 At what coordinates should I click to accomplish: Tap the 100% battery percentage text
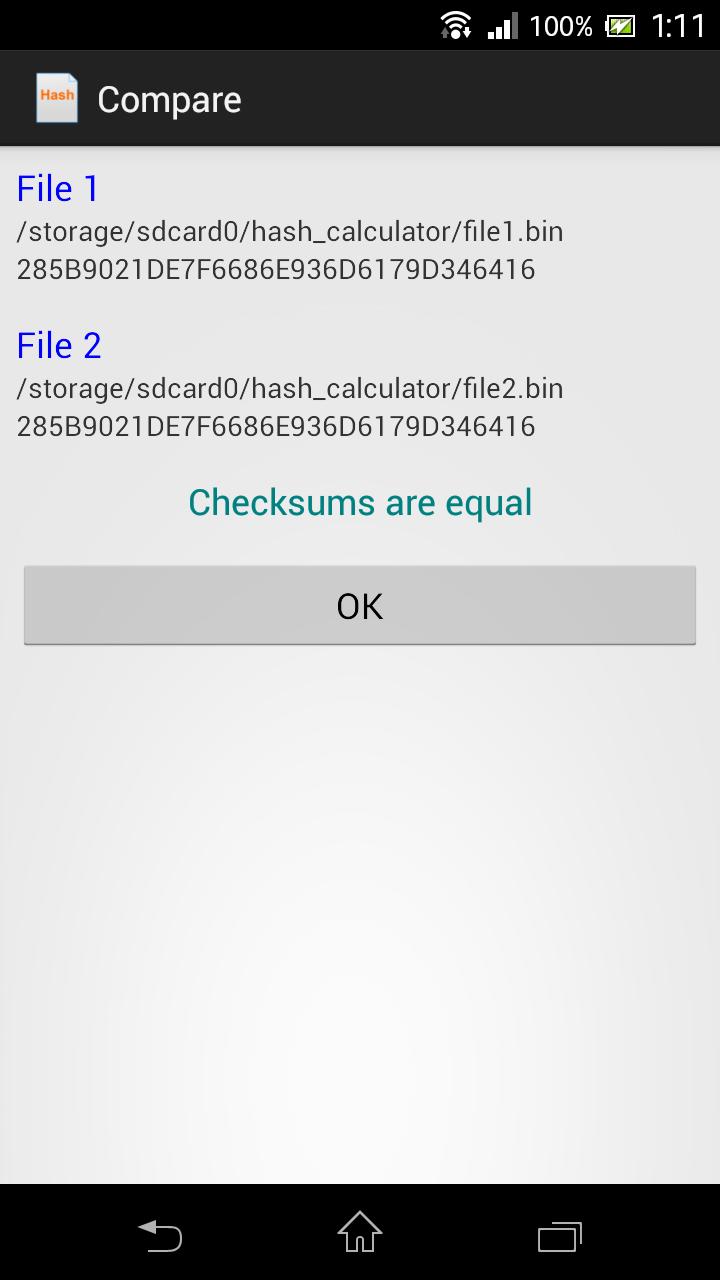pos(561,24)
